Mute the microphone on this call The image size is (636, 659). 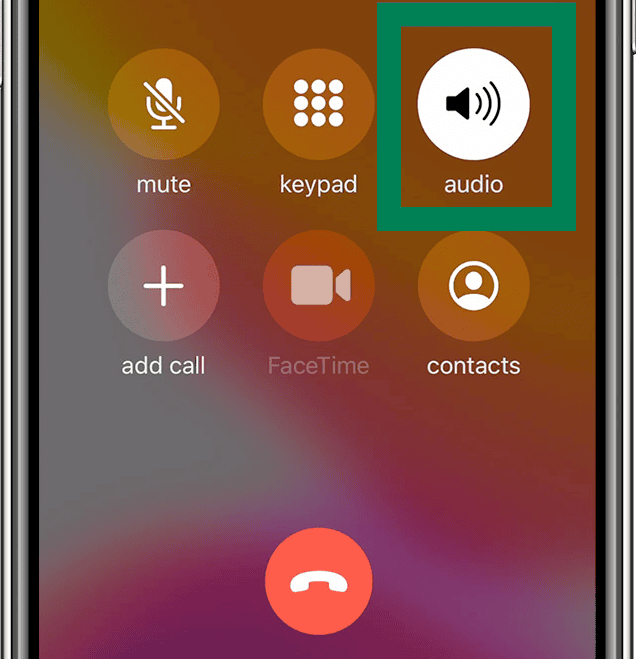[164, 104]
